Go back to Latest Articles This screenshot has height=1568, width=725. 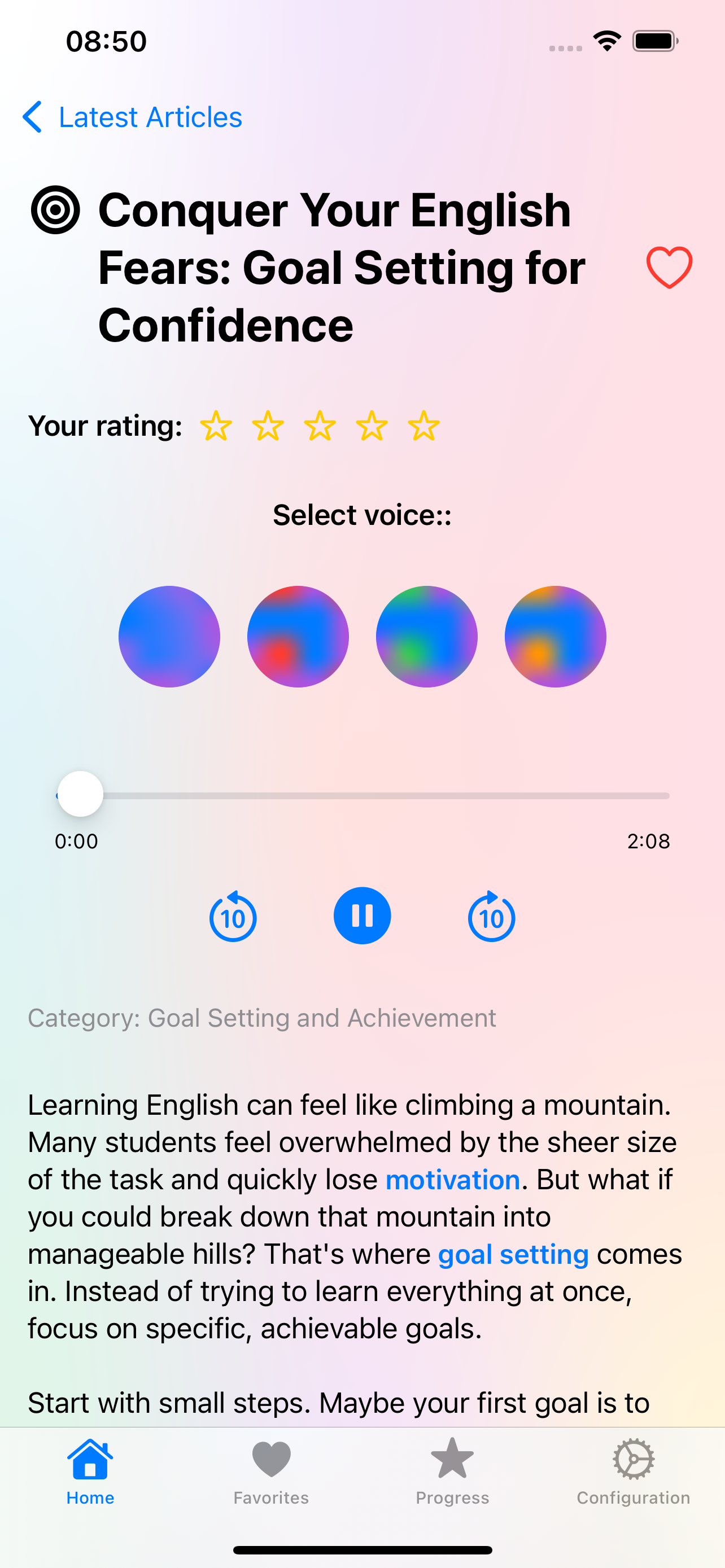(x=133, y=117)
